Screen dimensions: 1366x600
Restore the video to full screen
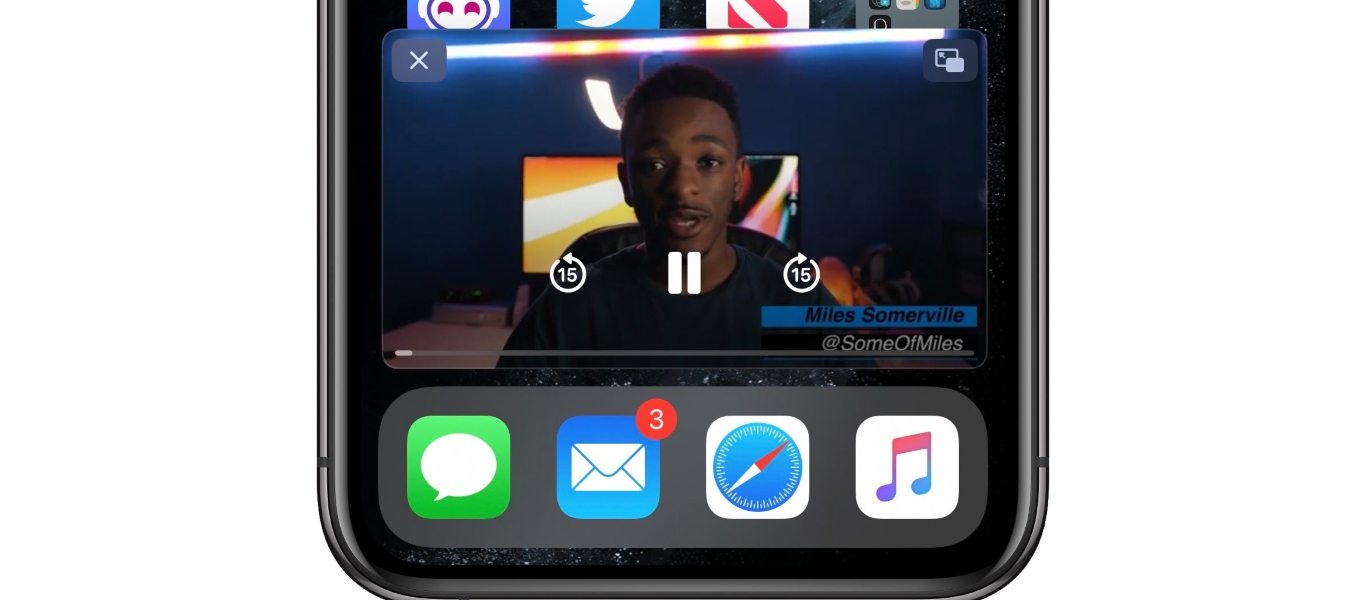coord(949,61)
